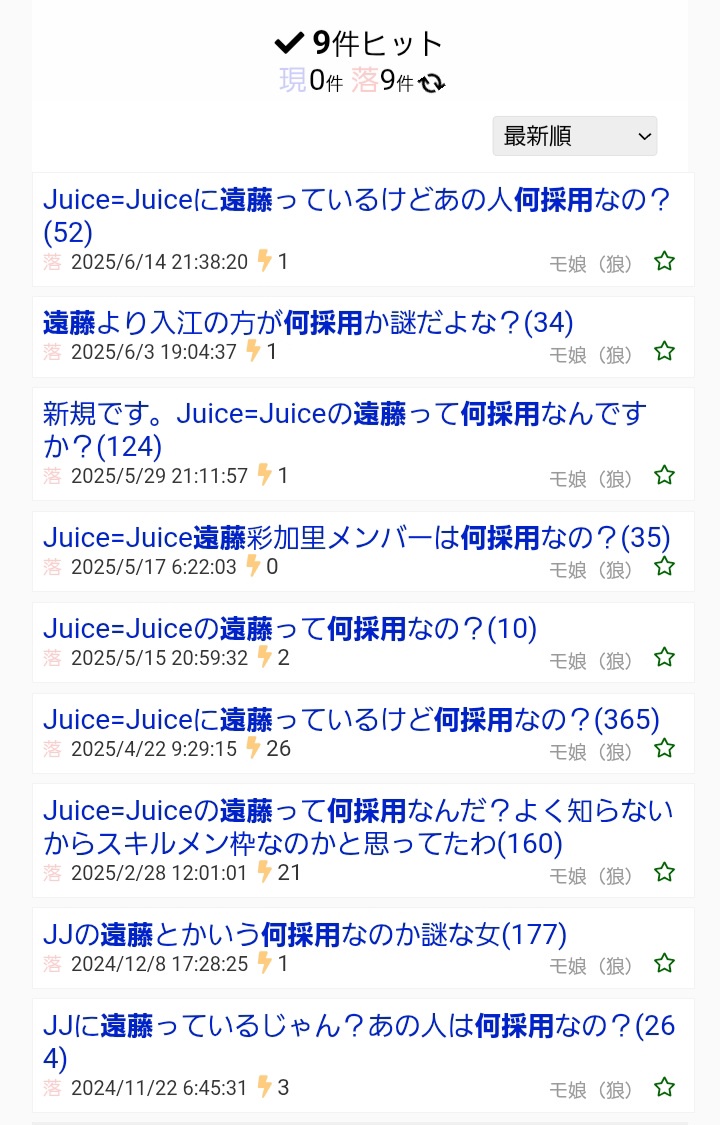Open thread 遠藤より入江の方が何採用か謎だよな？(34)
This screenshot has width=720, height=1125.
(x=308, y=322)
